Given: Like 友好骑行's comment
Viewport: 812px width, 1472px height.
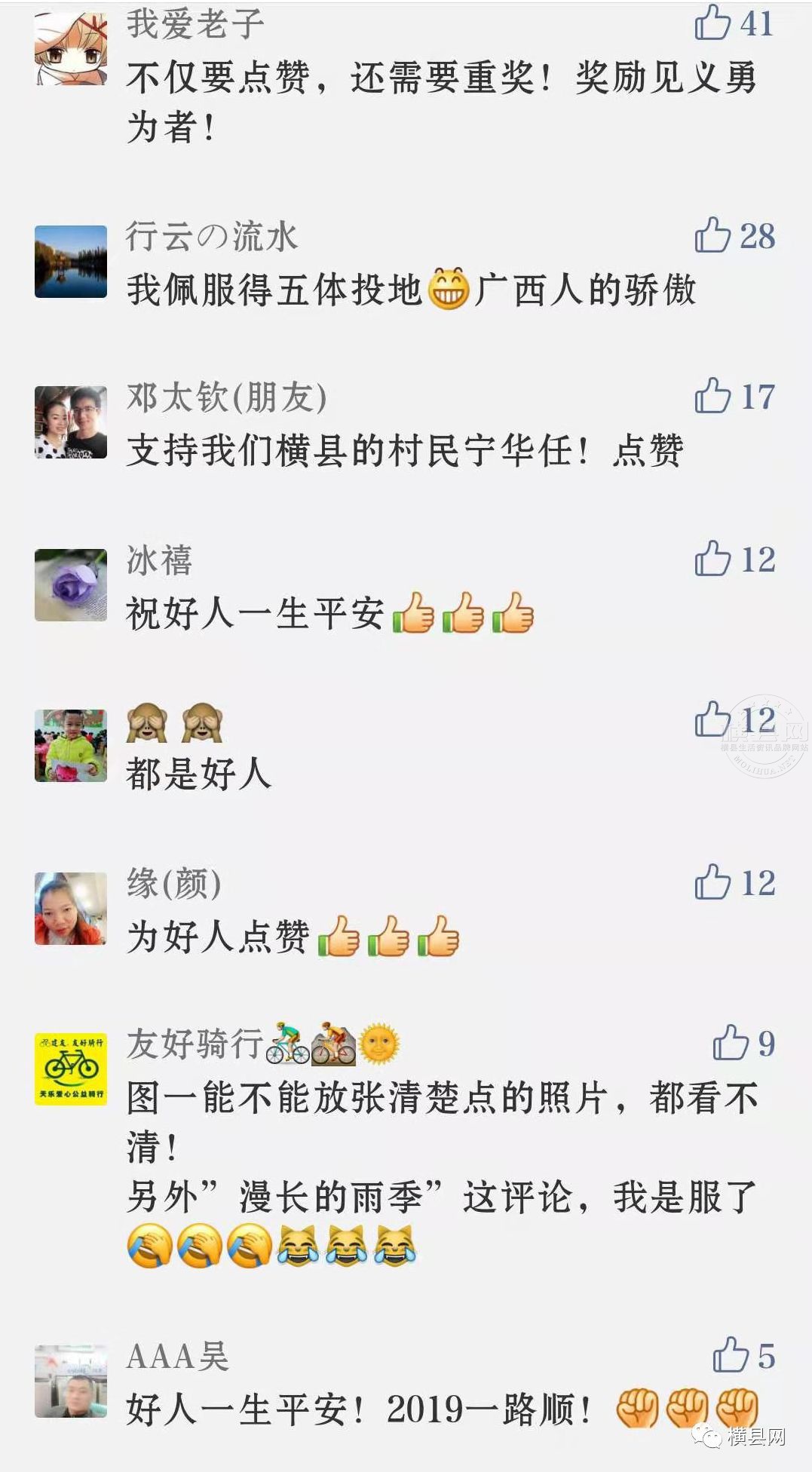Looking at the screenshot, I should pos(730,1043).
